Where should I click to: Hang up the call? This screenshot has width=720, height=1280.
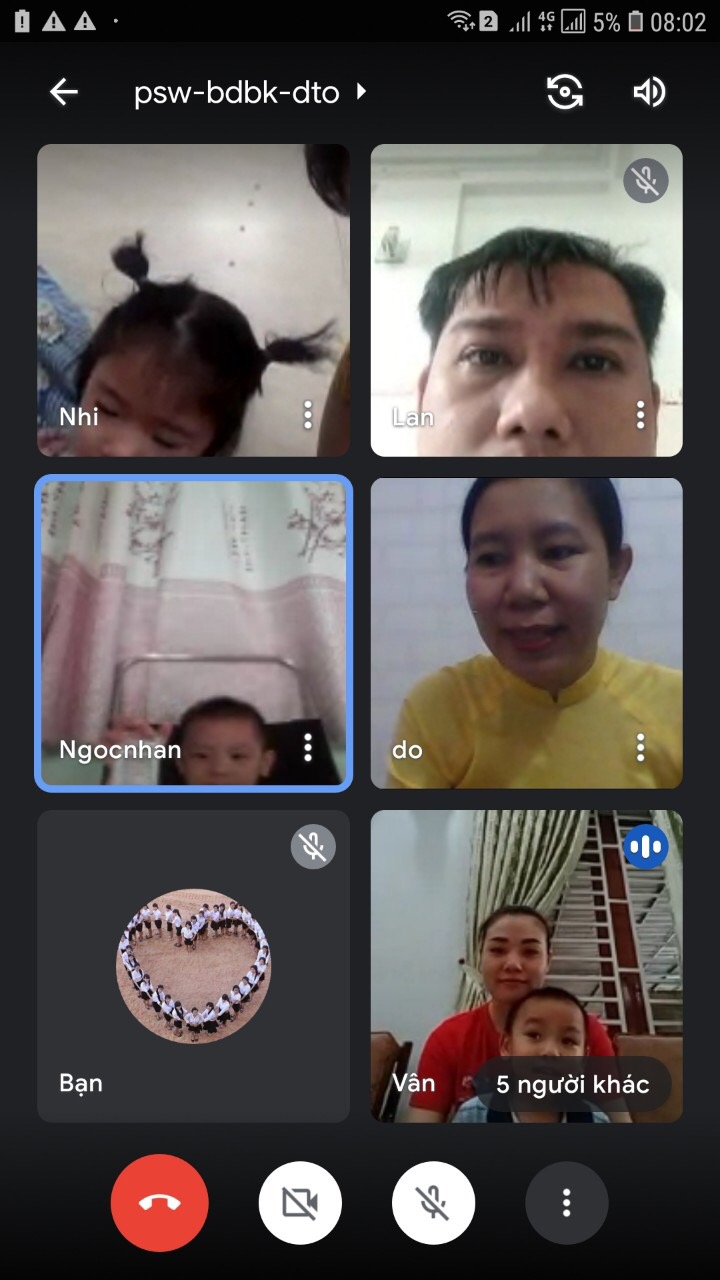160,1203
